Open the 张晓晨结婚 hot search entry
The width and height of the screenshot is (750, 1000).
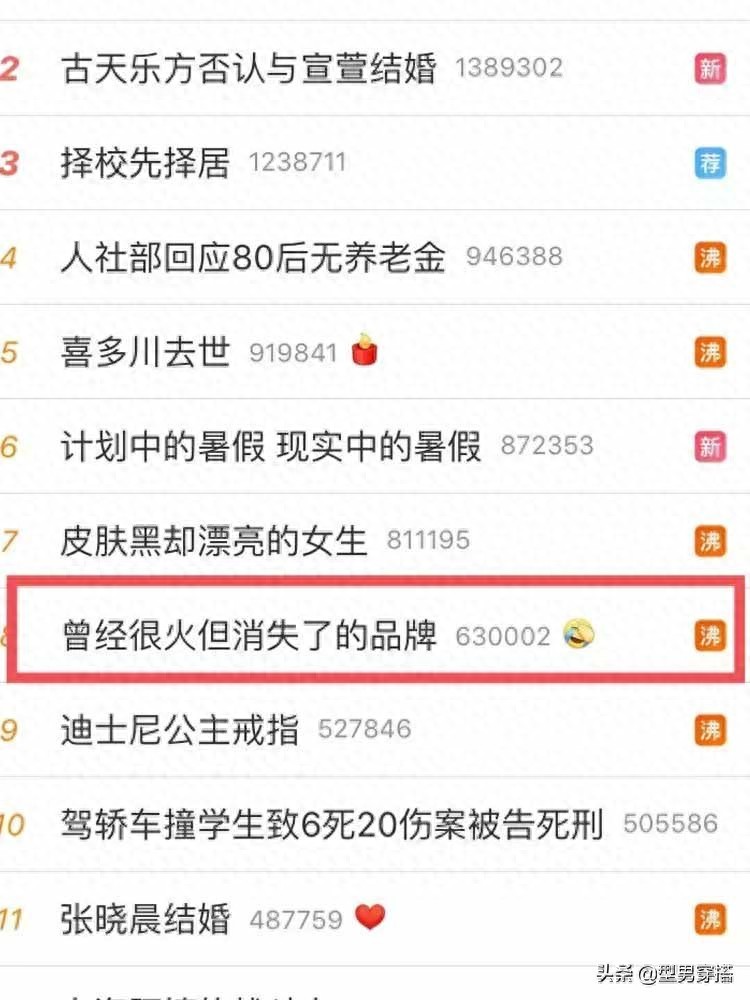(145, 919)
